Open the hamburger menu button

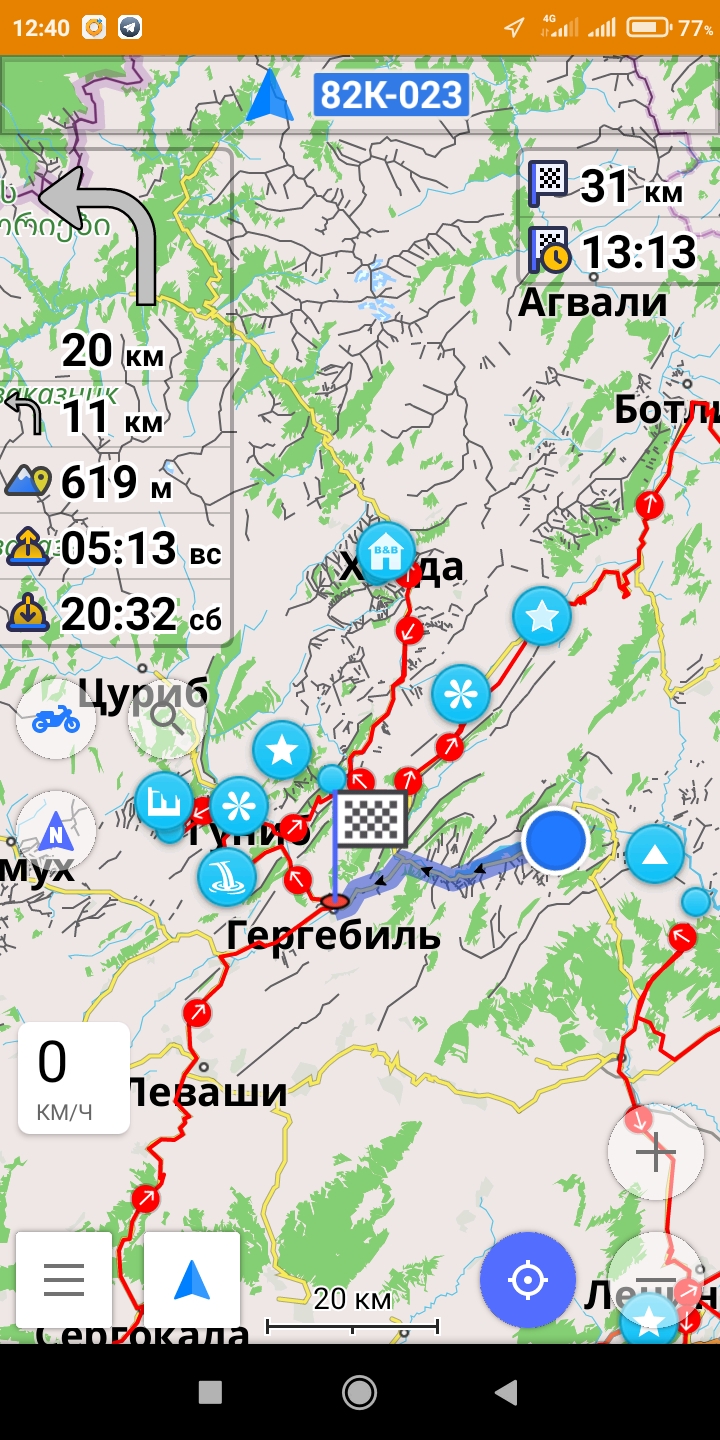coord(64,1280)
